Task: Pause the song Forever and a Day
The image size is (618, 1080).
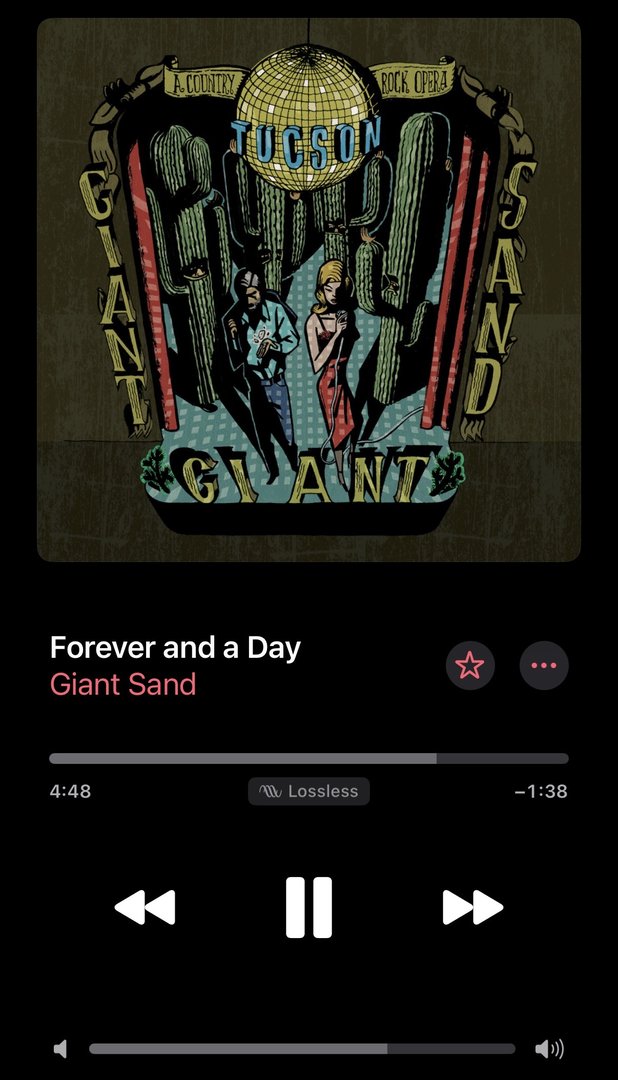Action: point(308,907)
